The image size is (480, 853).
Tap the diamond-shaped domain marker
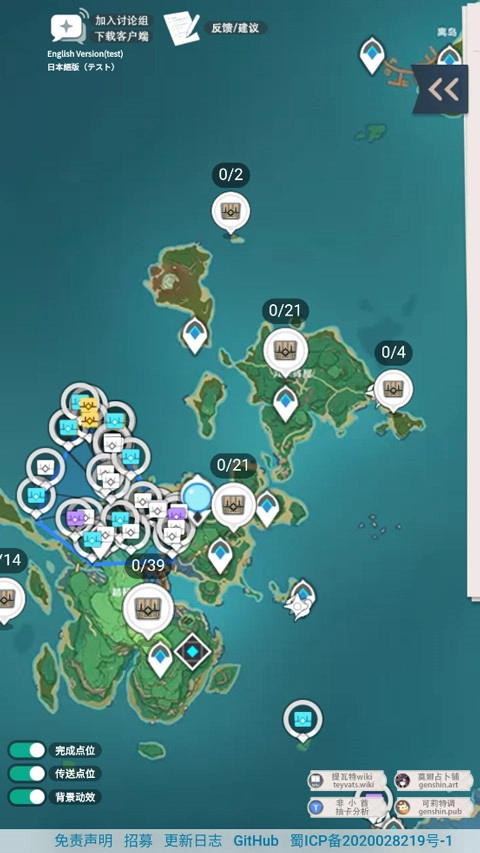point(192,651)
